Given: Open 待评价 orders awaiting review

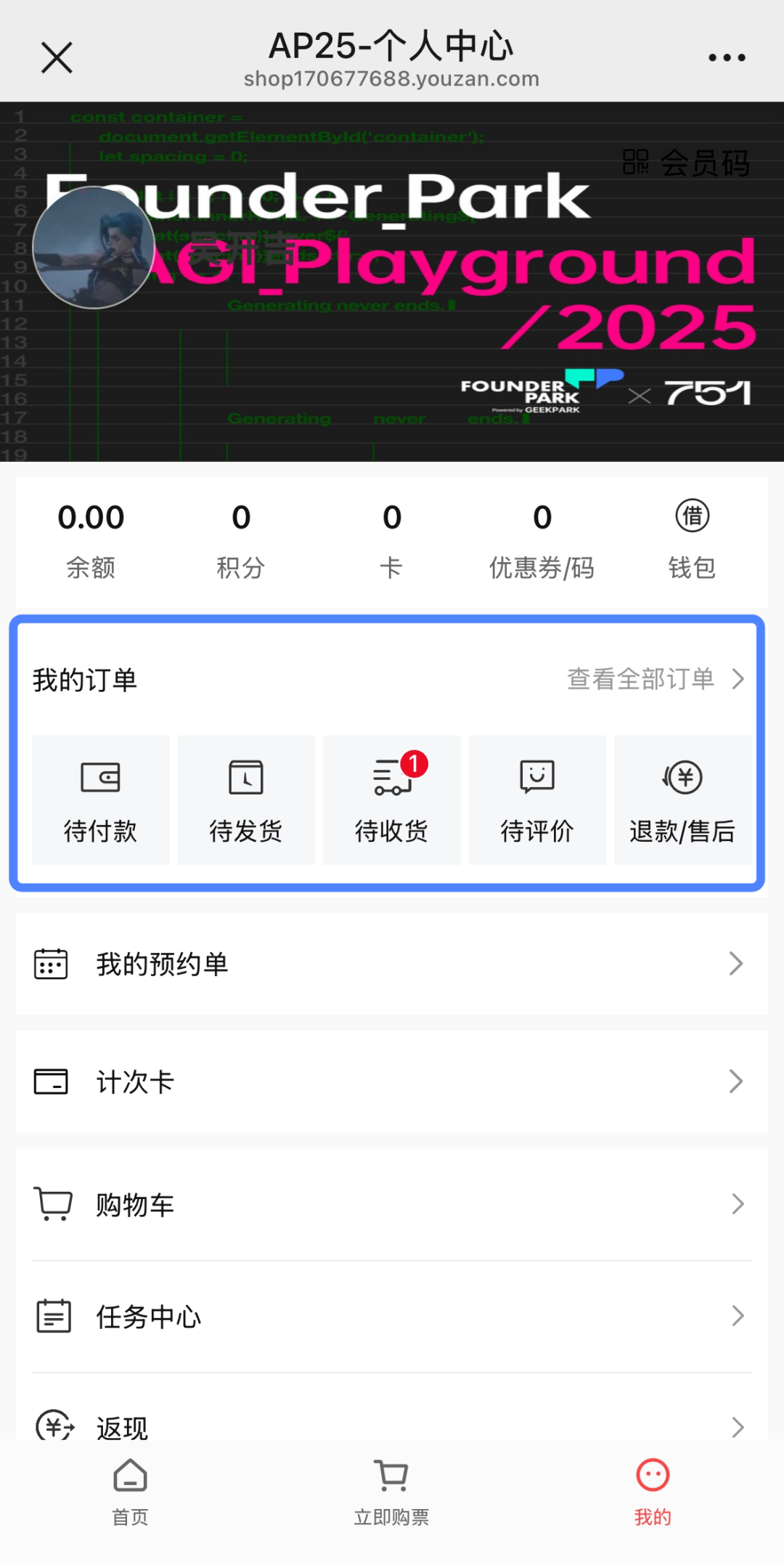Looking at the screenshot, I should 537,800.
